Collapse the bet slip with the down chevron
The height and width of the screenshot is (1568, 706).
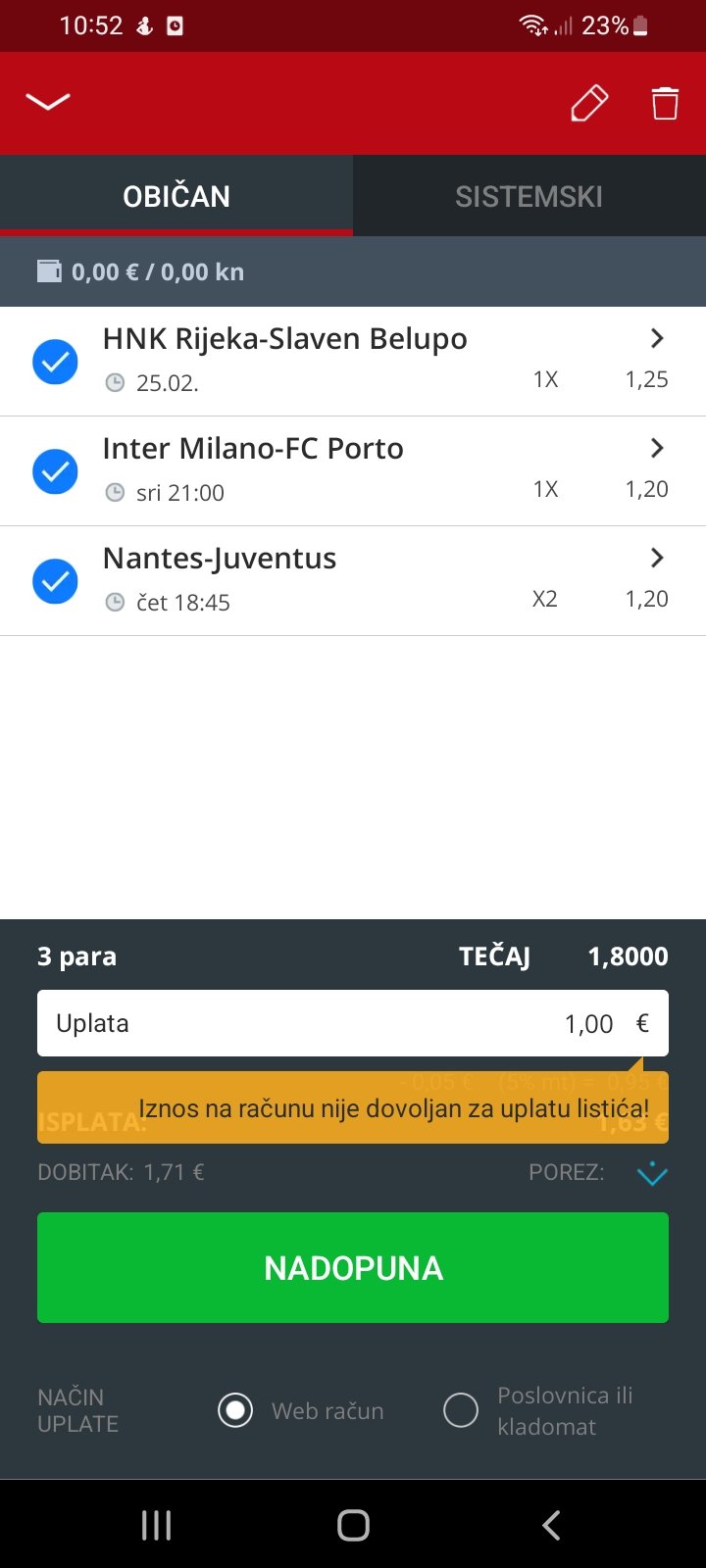47,102
